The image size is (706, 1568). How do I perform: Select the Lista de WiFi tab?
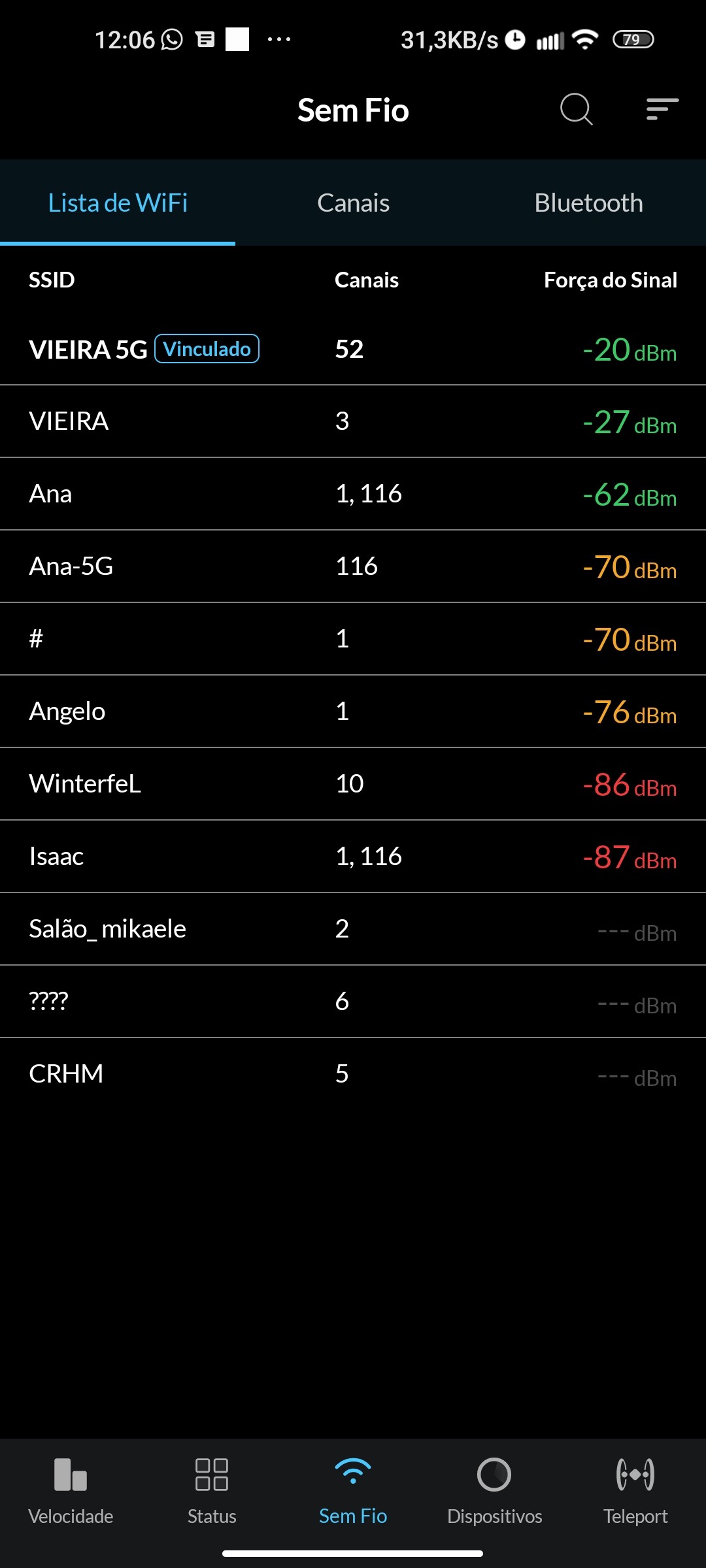[x=118, y=203]
